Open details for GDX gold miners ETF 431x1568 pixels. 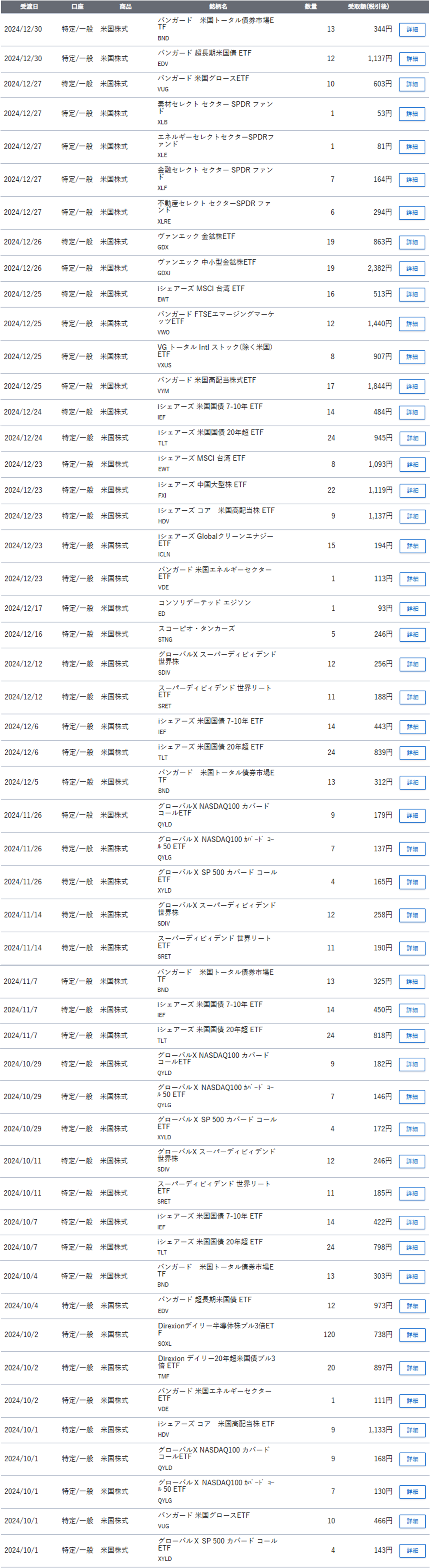(412, 242)
